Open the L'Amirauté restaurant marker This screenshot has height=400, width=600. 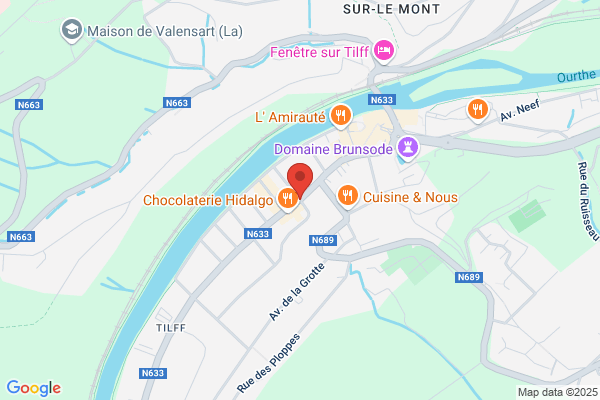[x=341, y=116]
